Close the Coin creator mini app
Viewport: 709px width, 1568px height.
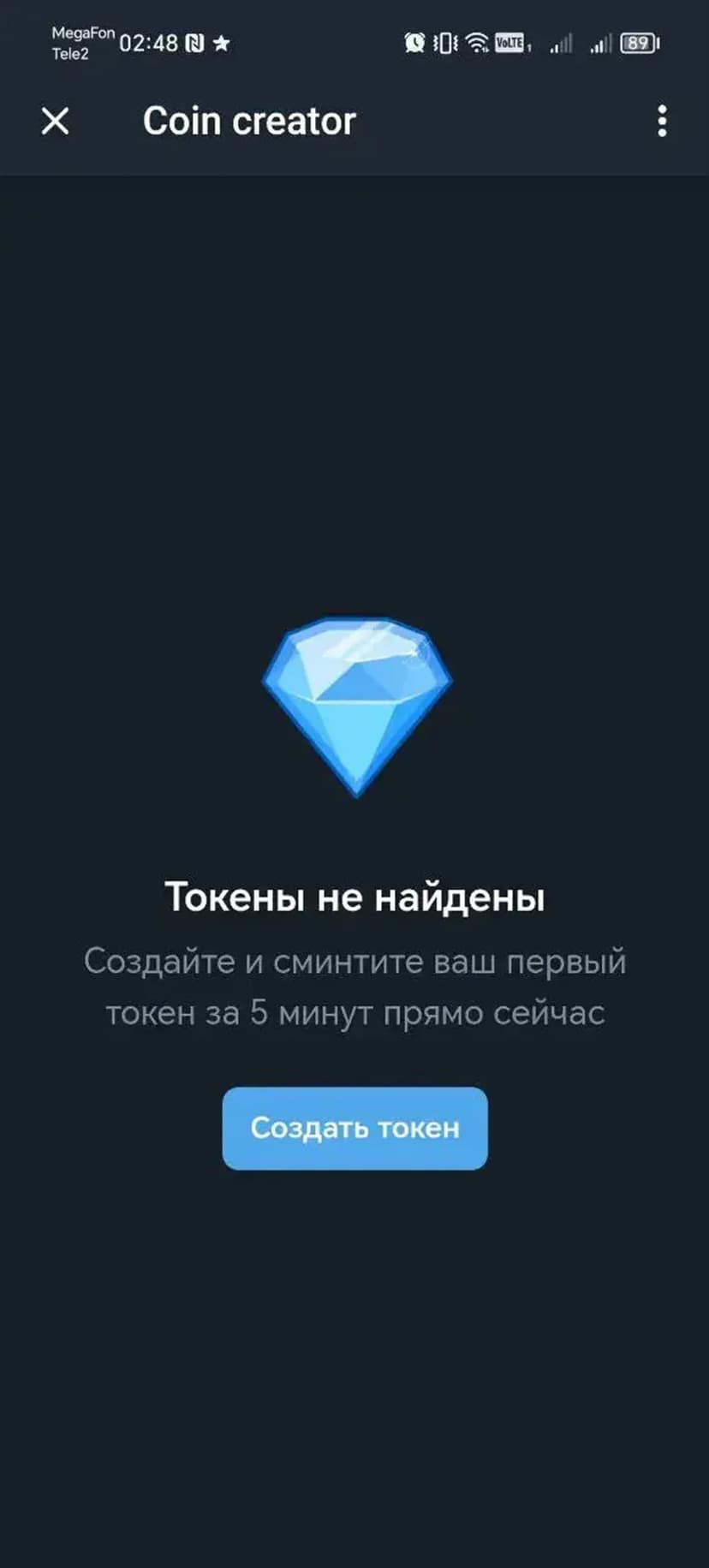[x=56, y=122]
